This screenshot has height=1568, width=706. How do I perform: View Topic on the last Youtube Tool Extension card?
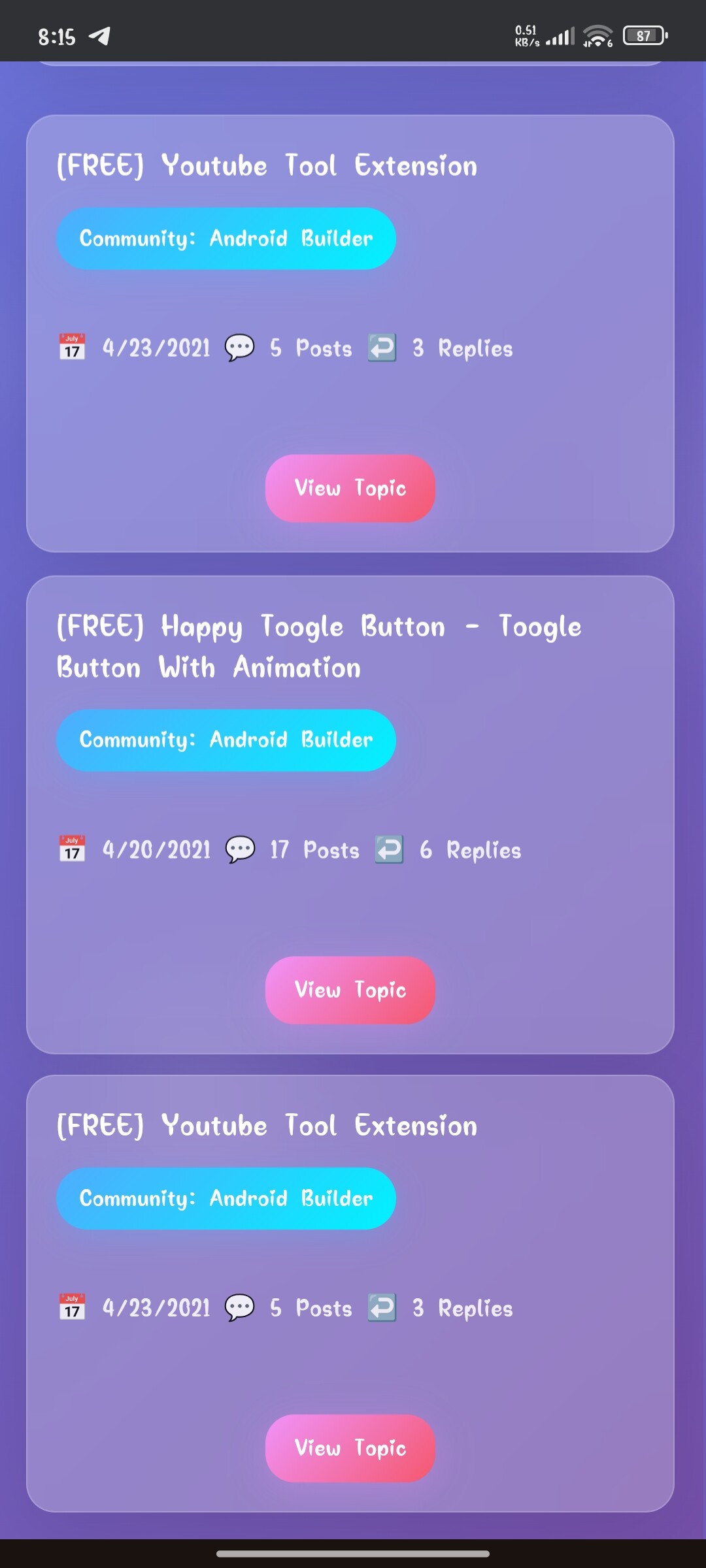point(350,1448)
